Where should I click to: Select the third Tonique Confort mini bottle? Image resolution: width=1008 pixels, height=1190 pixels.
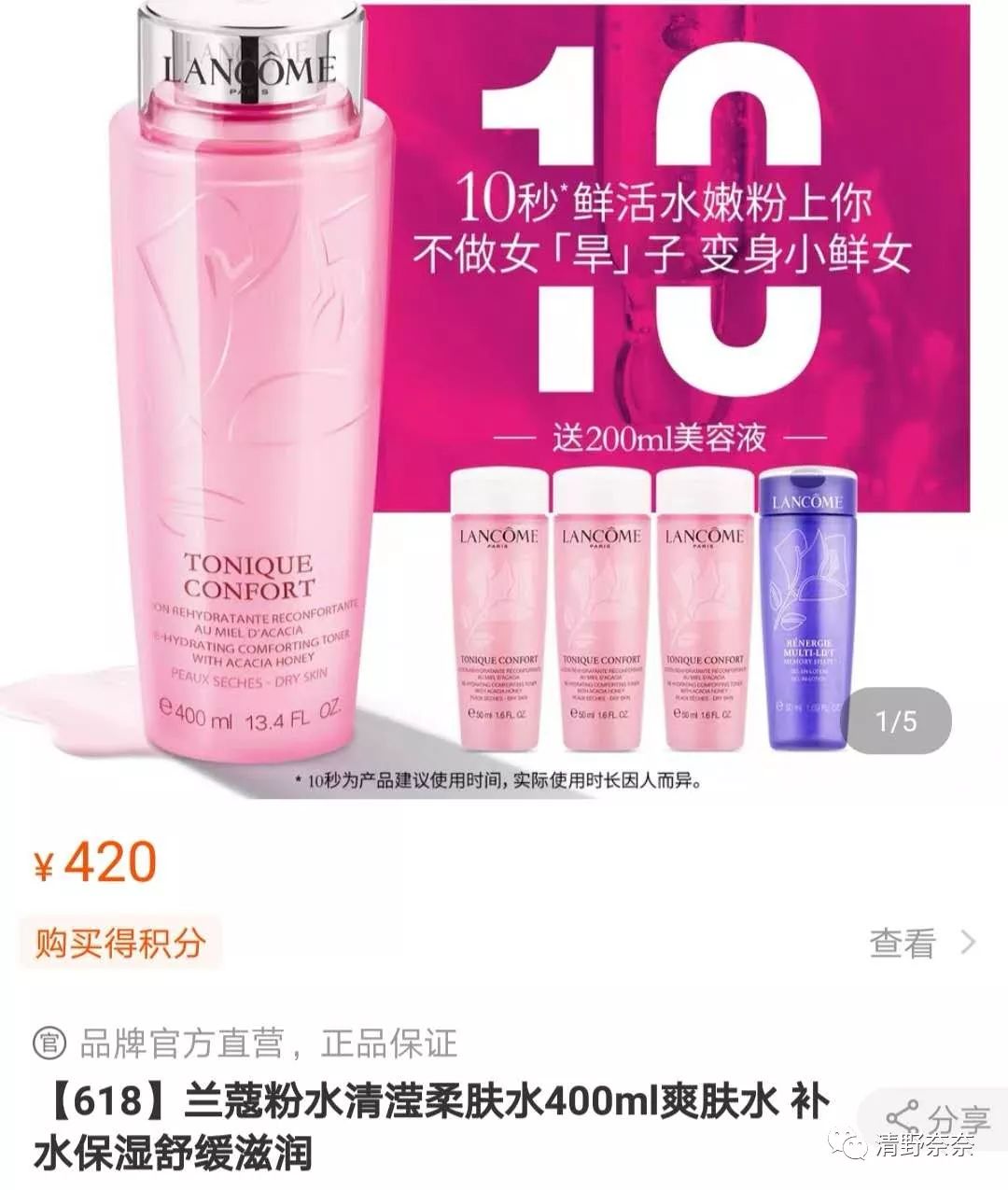pyautogui.click(x=706, y=616)
